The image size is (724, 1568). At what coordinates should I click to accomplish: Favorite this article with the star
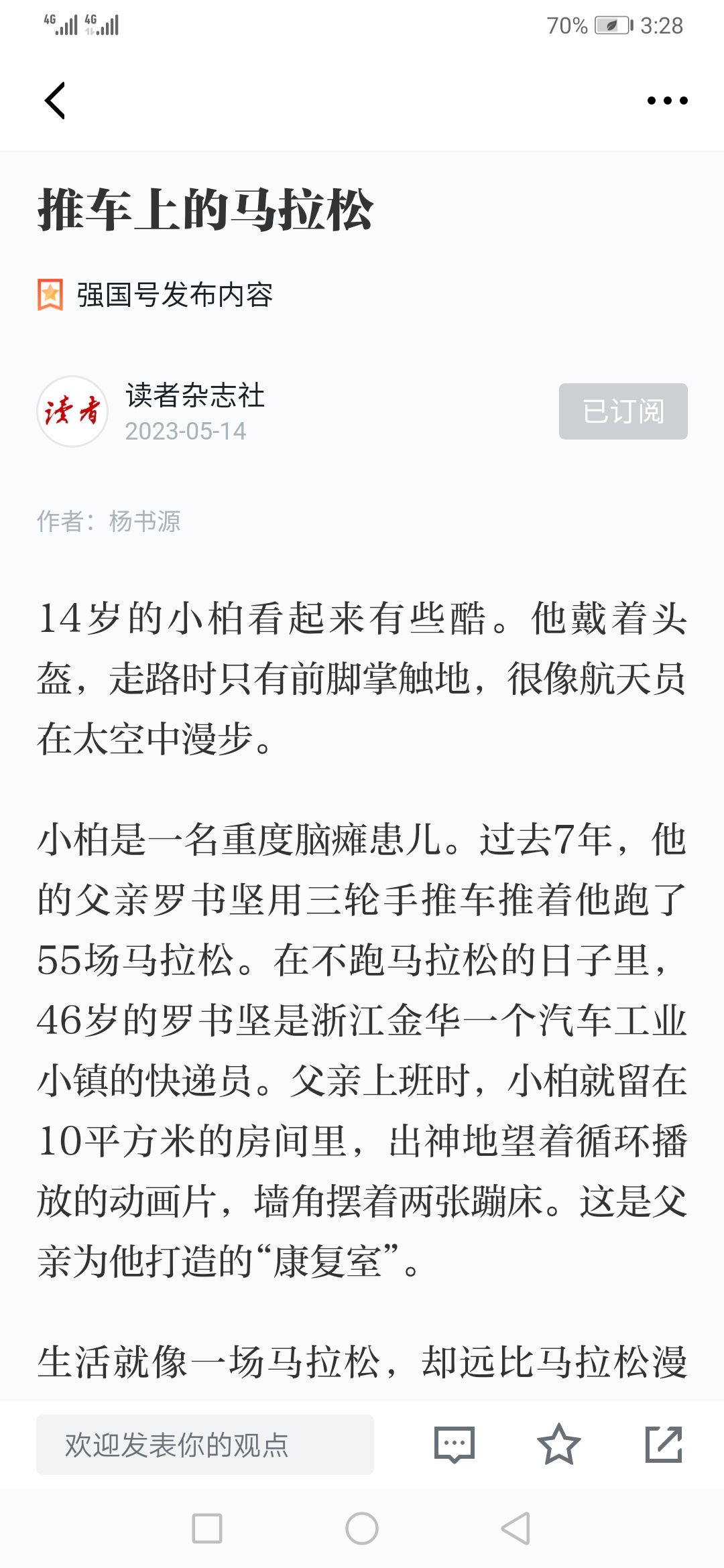tap(558, 1445)
